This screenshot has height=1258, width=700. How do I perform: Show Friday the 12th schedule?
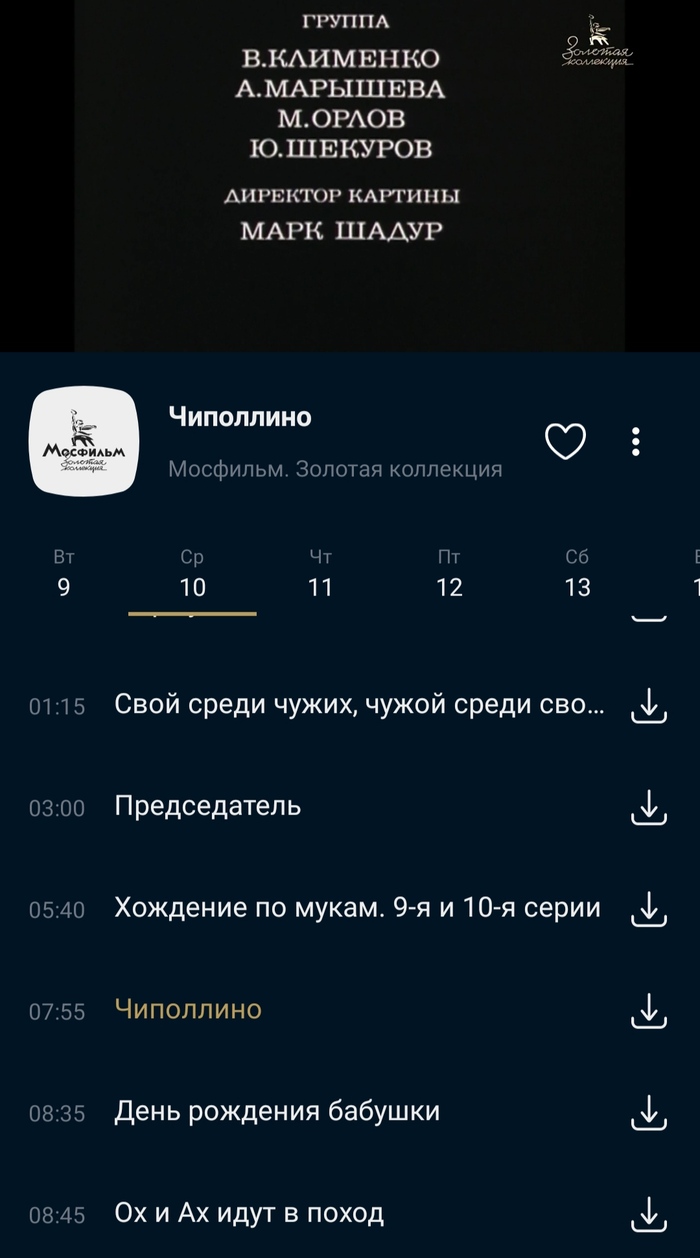tap(449, 573)
